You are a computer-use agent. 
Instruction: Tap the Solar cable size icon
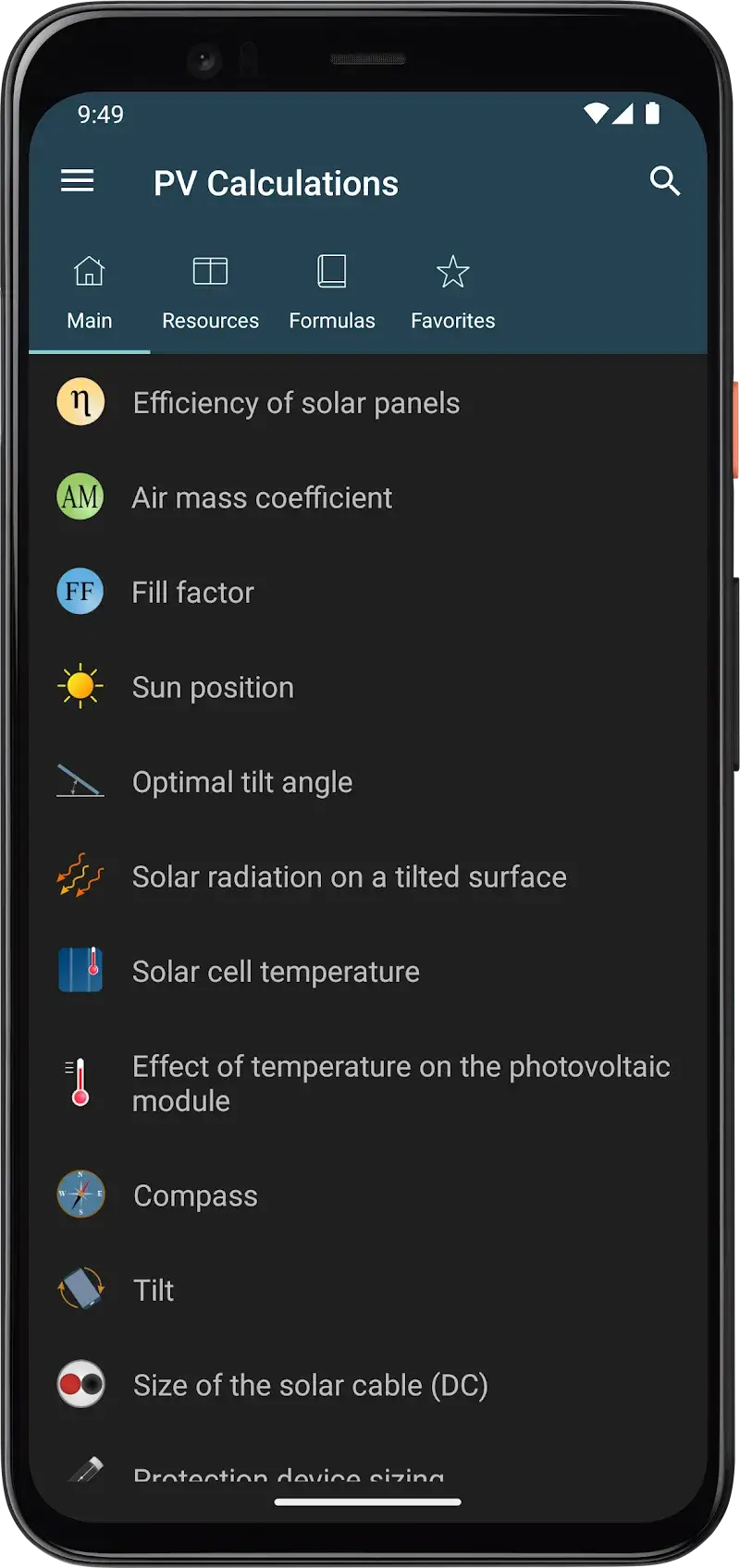80,1384
